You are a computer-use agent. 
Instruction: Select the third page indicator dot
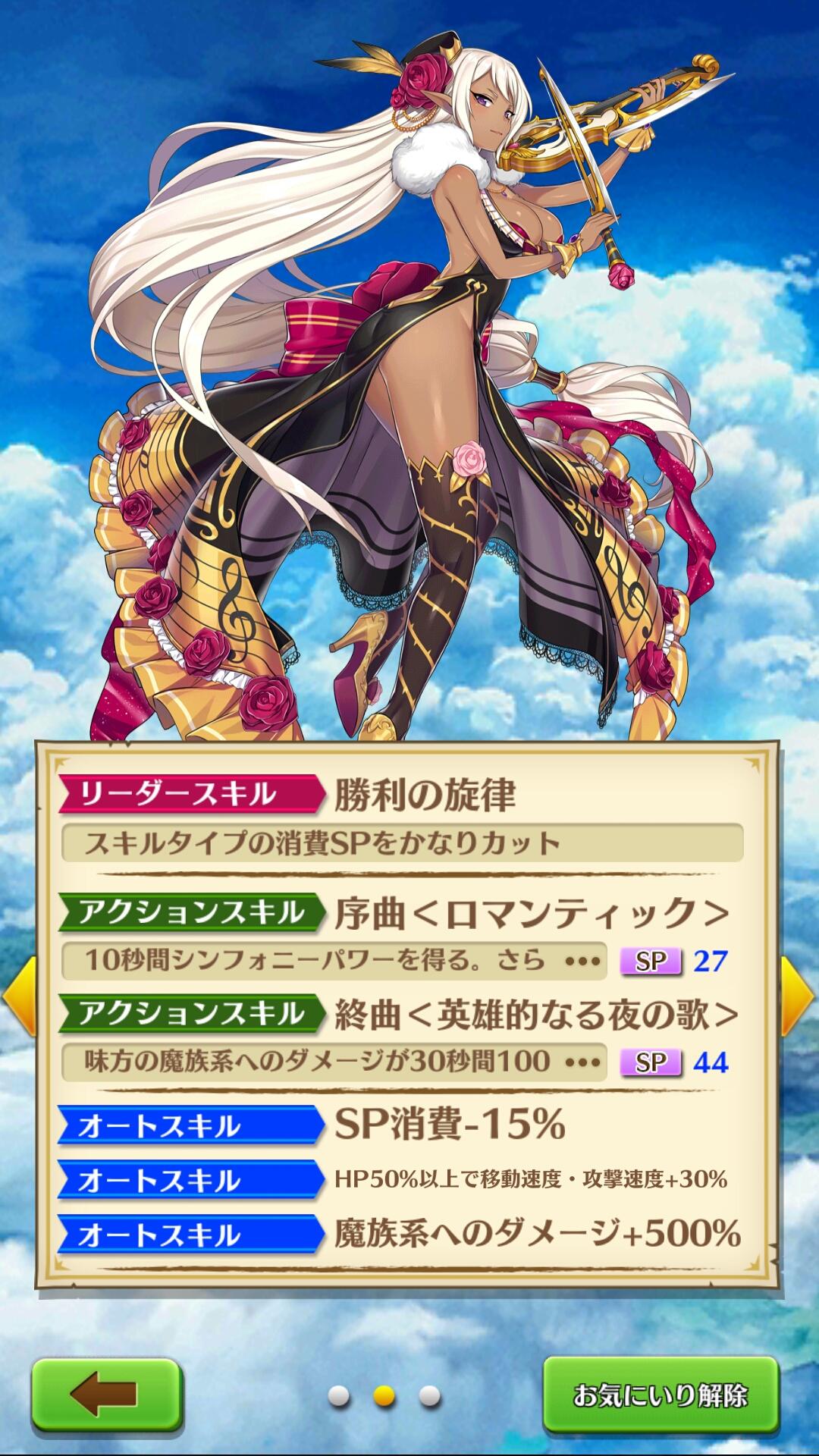click(430, 1395)
